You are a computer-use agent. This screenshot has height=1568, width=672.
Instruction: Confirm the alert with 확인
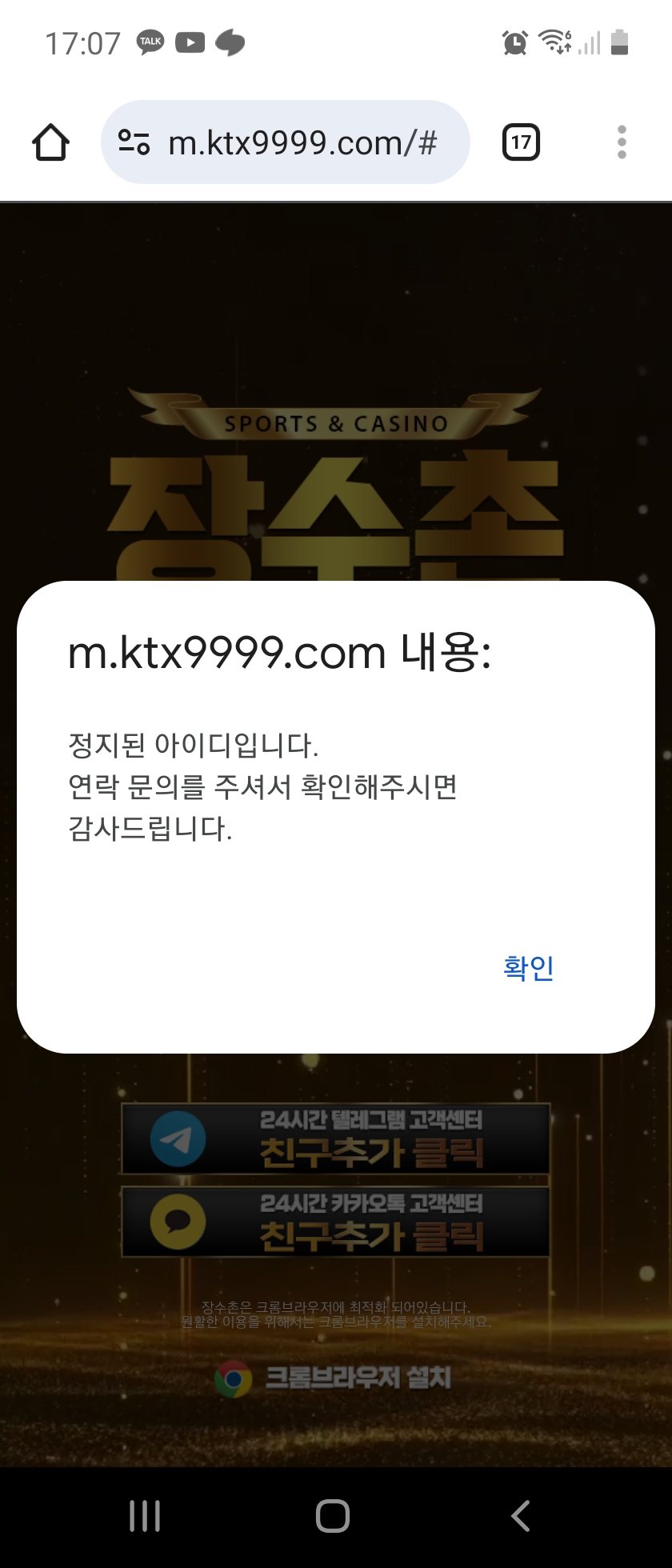pos(528,967)
